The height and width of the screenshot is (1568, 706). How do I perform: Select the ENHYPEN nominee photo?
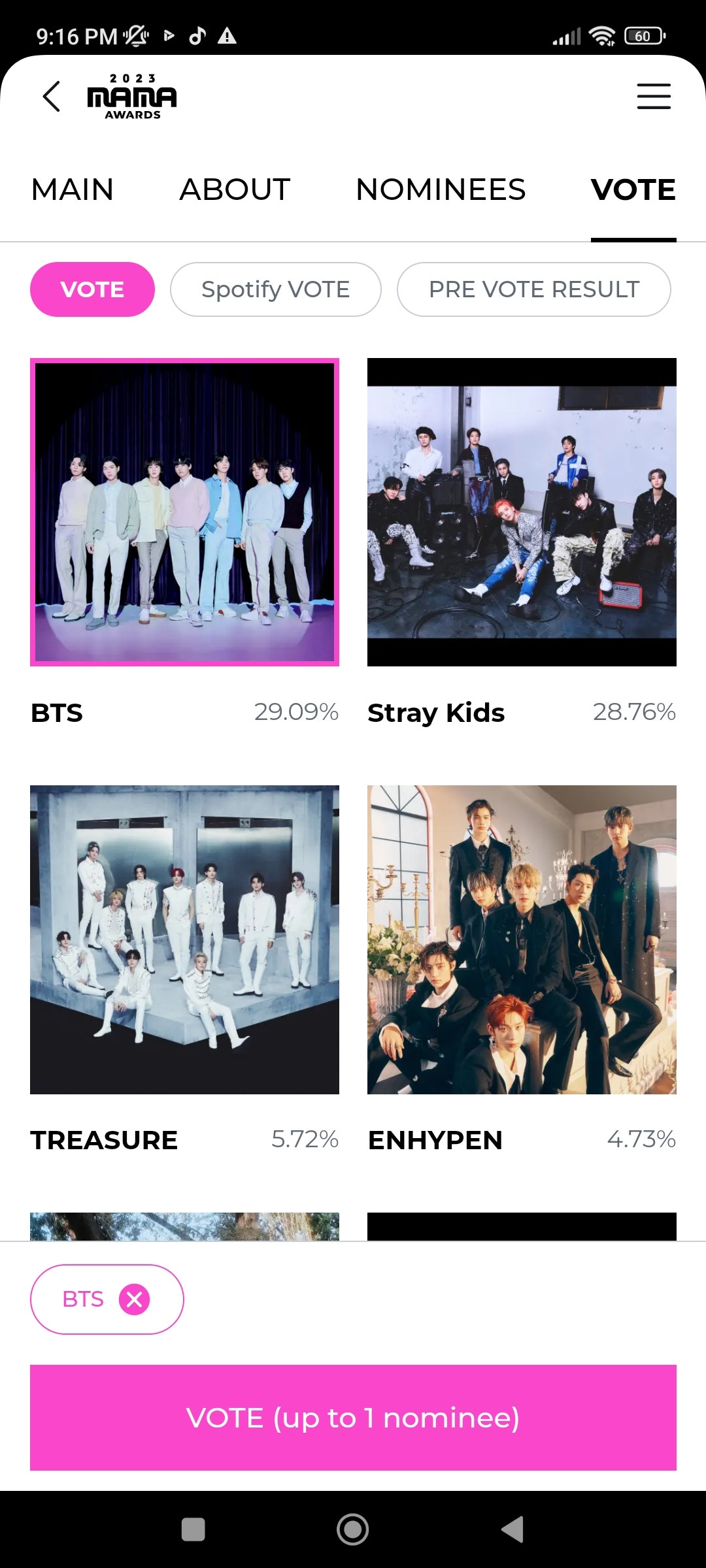[x=522, y=941]
